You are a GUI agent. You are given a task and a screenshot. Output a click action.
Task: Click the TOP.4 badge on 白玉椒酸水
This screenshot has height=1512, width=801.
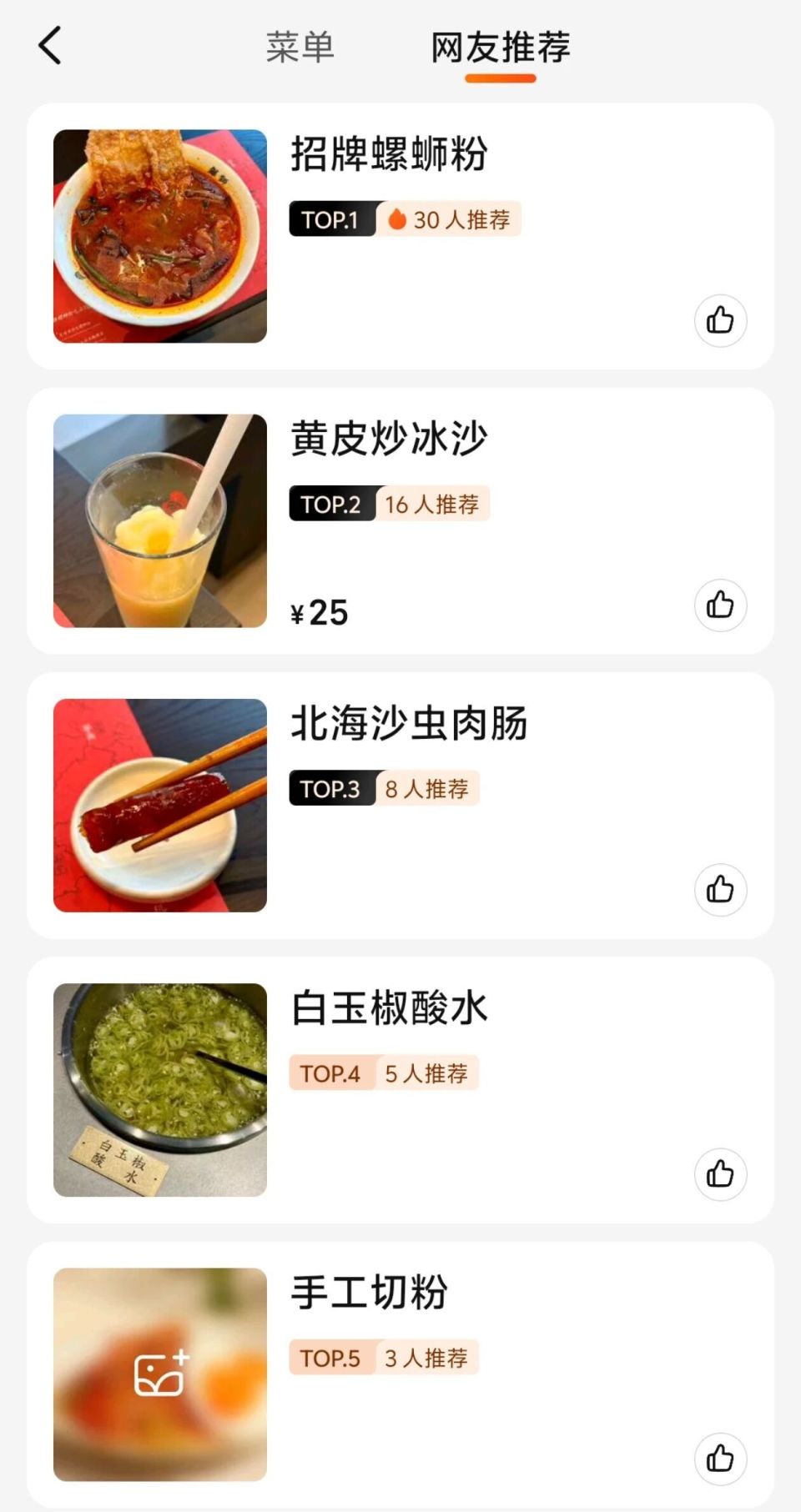(330, 1072)
